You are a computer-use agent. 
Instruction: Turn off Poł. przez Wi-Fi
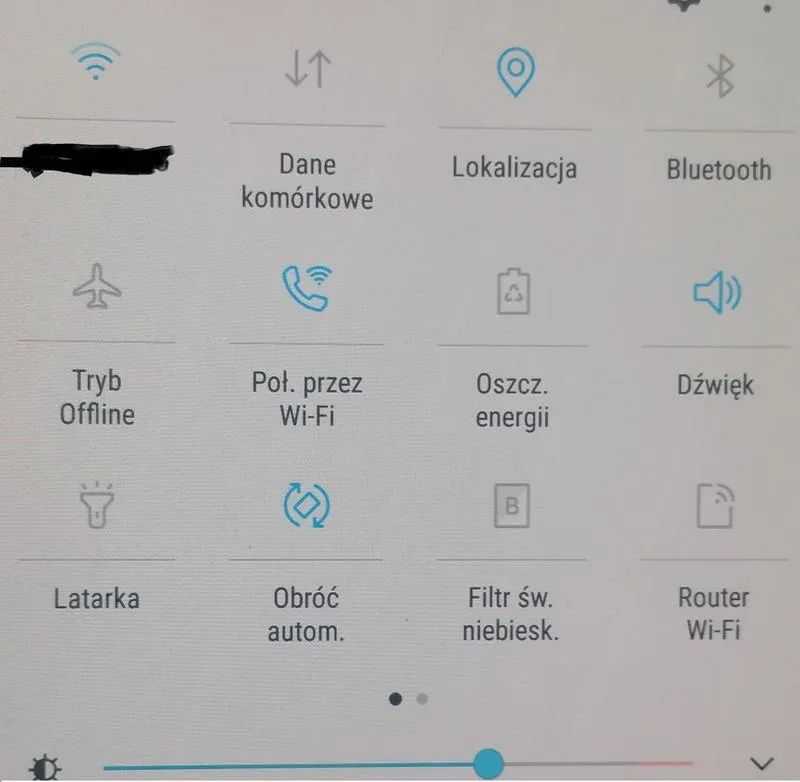pyautogui.click(x=306, y=288)
